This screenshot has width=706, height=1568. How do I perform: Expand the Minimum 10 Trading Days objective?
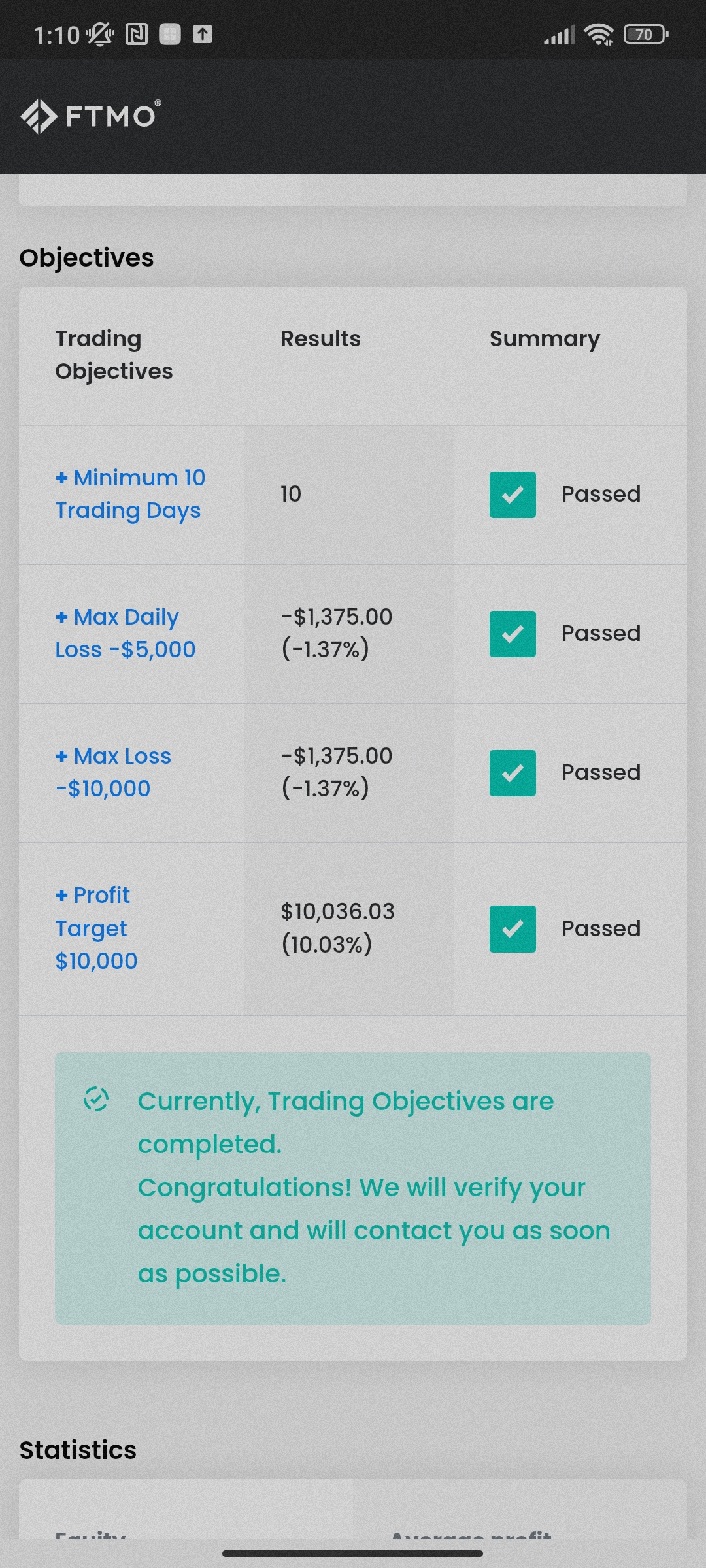(x=130, y=494)
